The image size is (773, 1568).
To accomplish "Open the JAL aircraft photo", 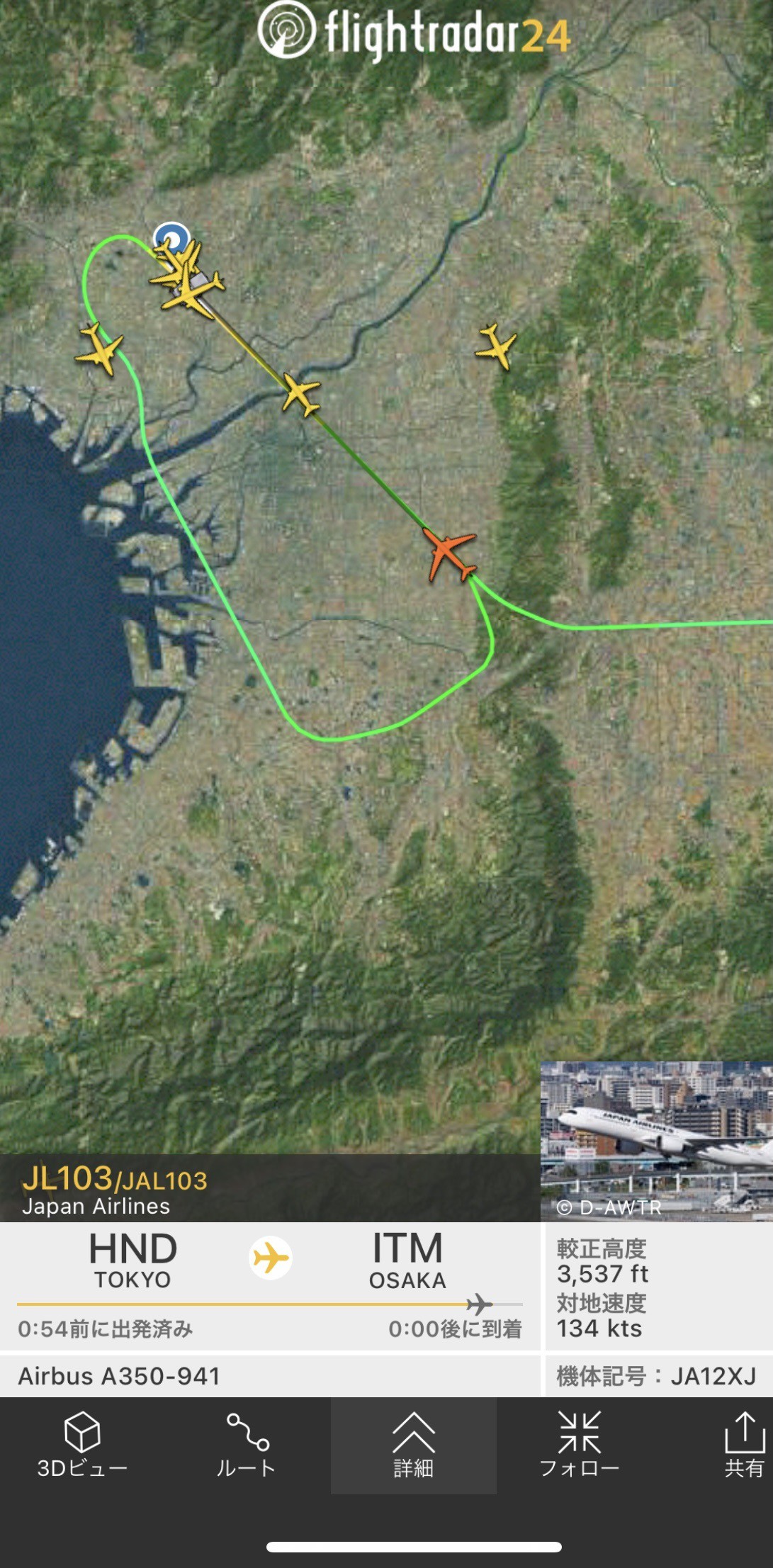I will point(656,1141).
